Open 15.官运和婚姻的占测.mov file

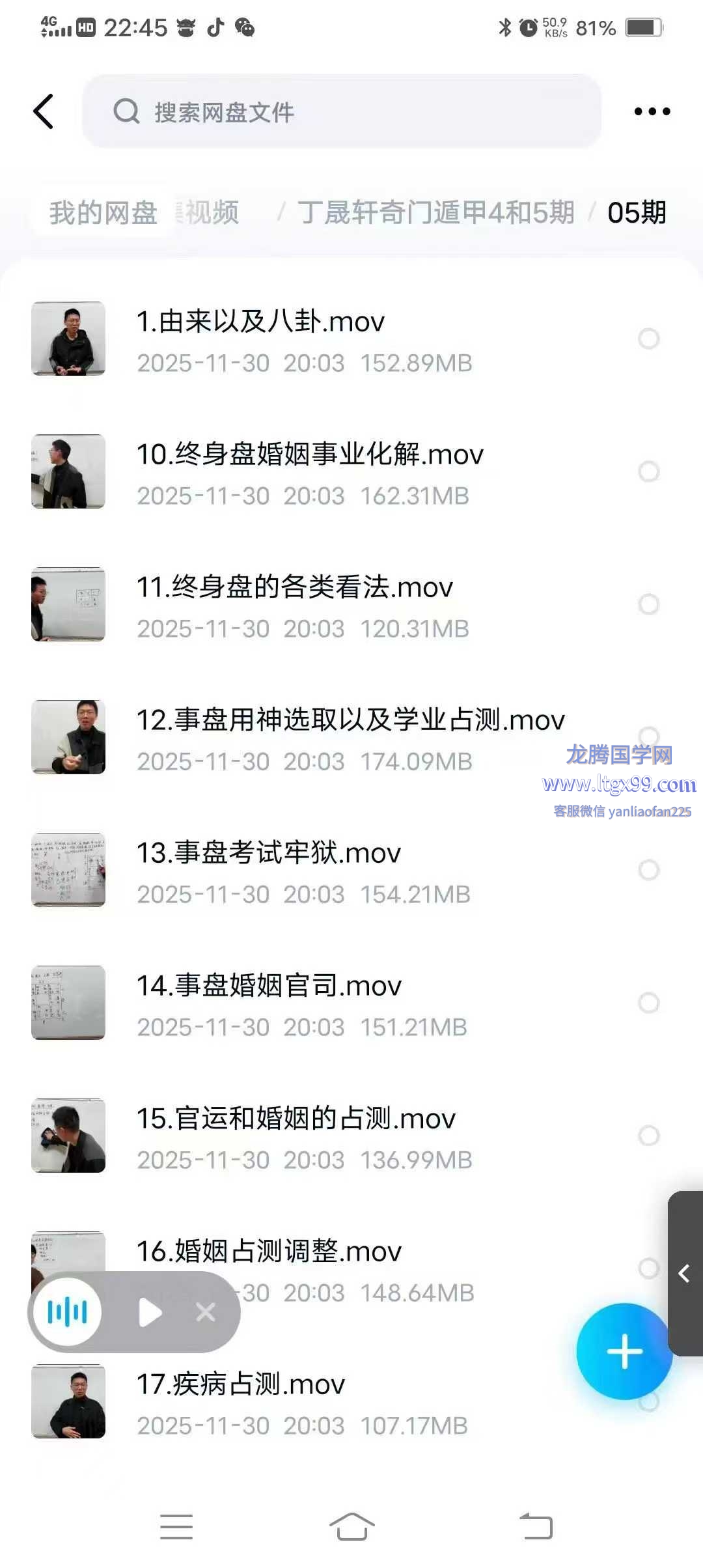(x=296, y=1119)
